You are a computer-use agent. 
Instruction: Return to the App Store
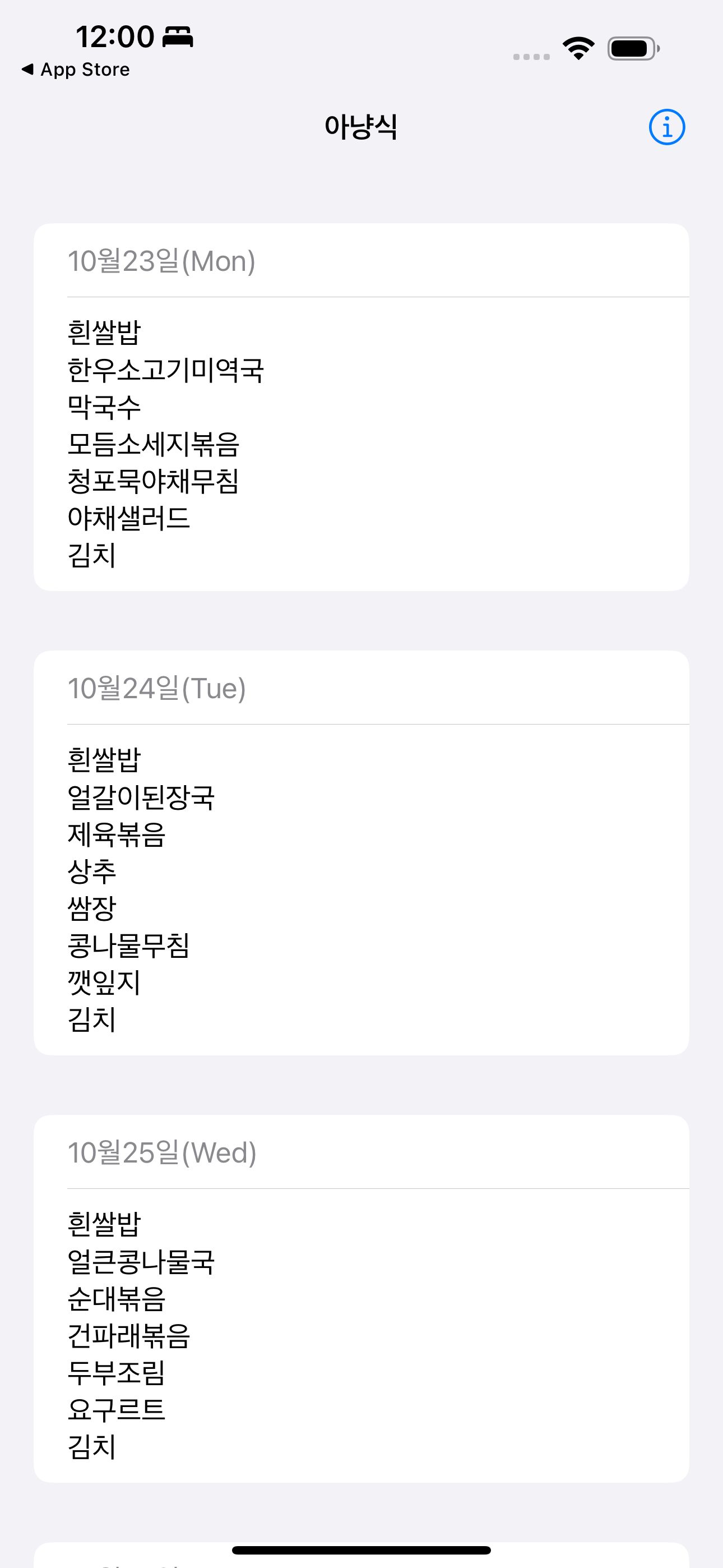pyautogui.click(x=76, y=70)
